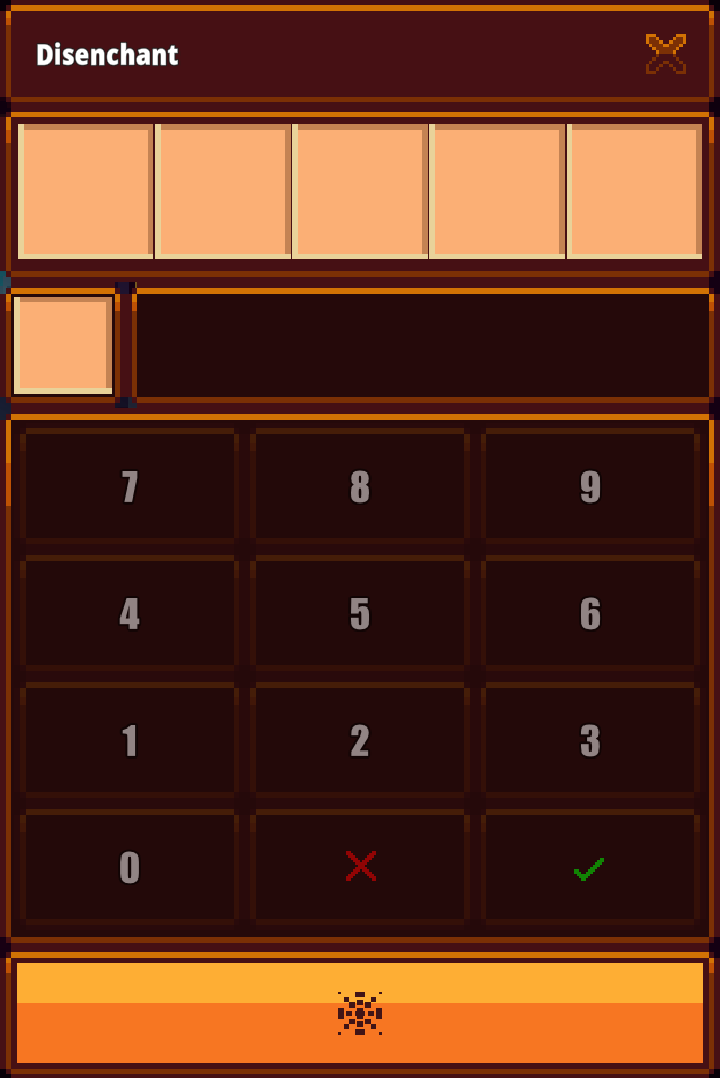Screen dimensions: 720x1078
Task: Select the 9 key
Action: click(x=590, y=487)
